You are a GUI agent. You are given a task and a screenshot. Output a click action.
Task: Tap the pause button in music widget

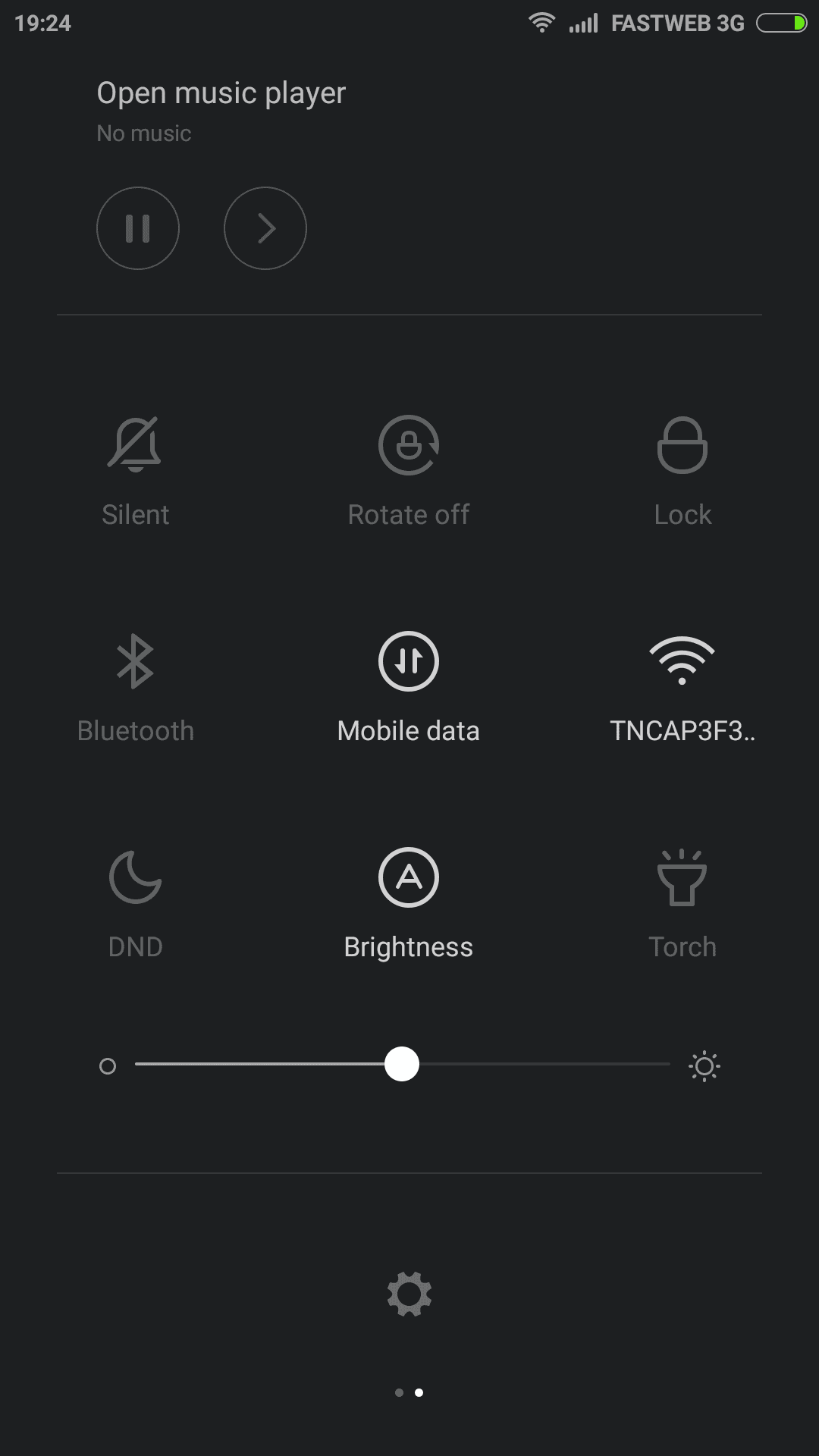tap(138, 228)
